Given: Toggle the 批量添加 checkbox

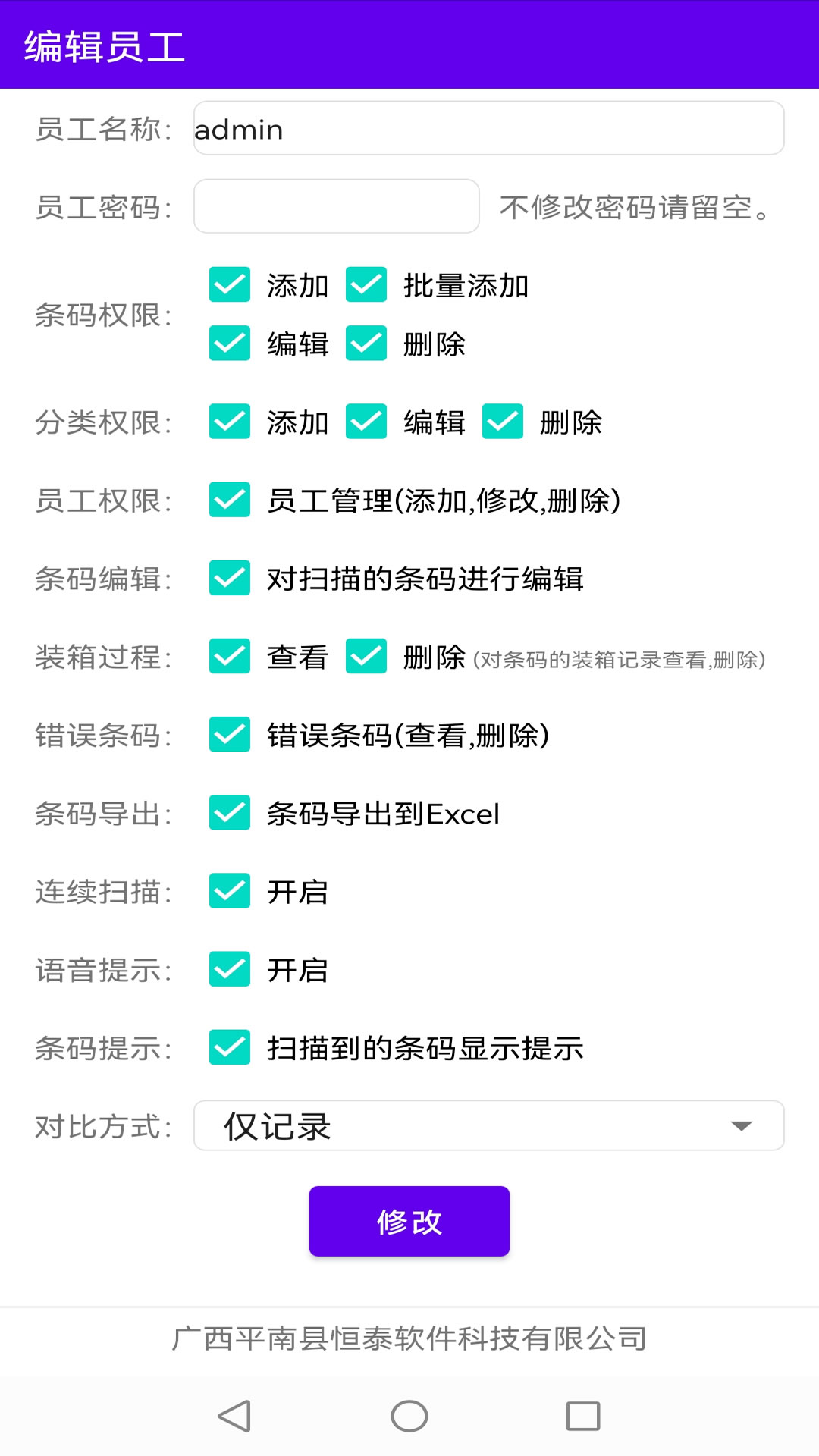Looking at the screenshot, I should [366, 286].
